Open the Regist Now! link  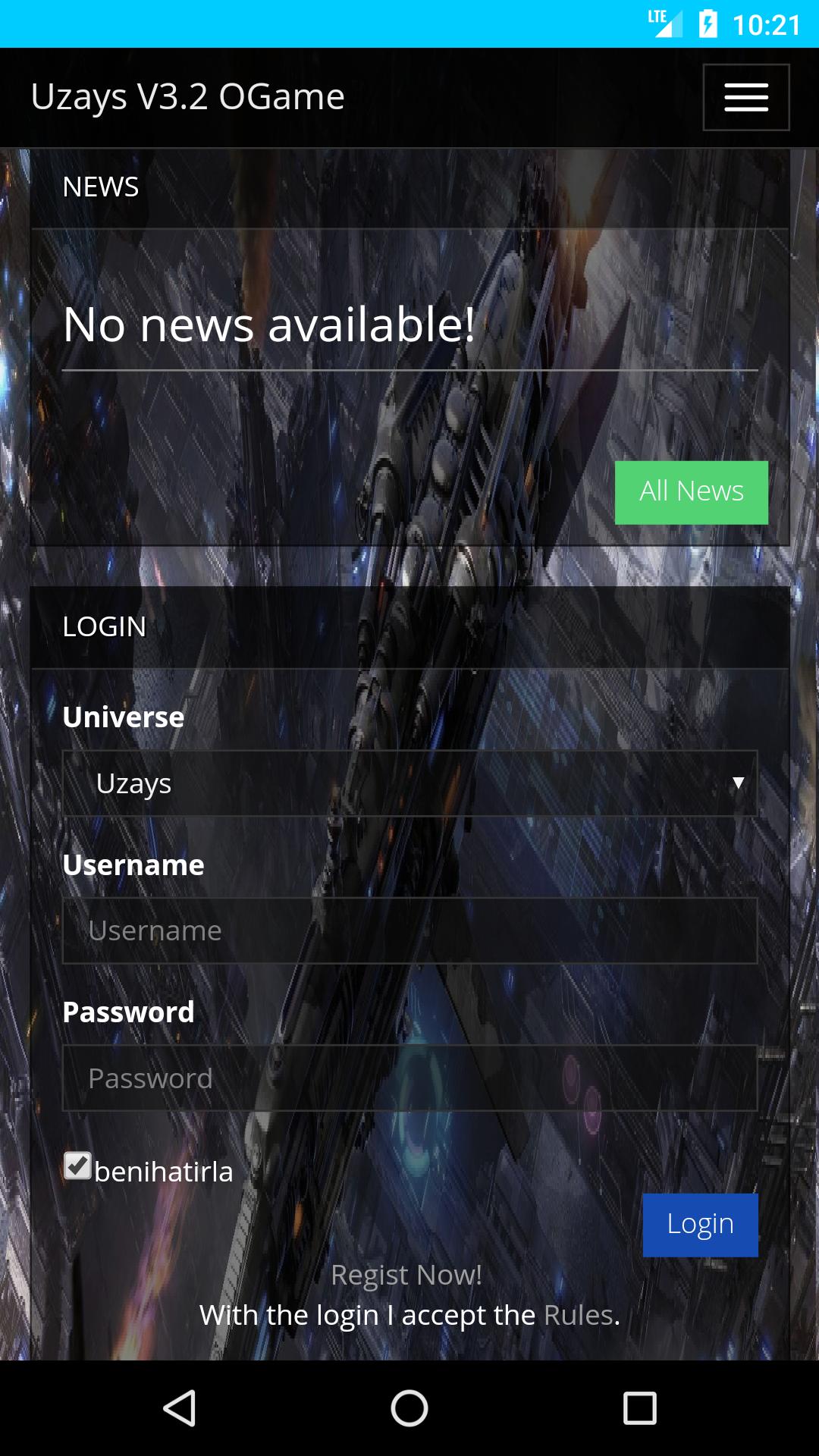[x=406, y=1275]
